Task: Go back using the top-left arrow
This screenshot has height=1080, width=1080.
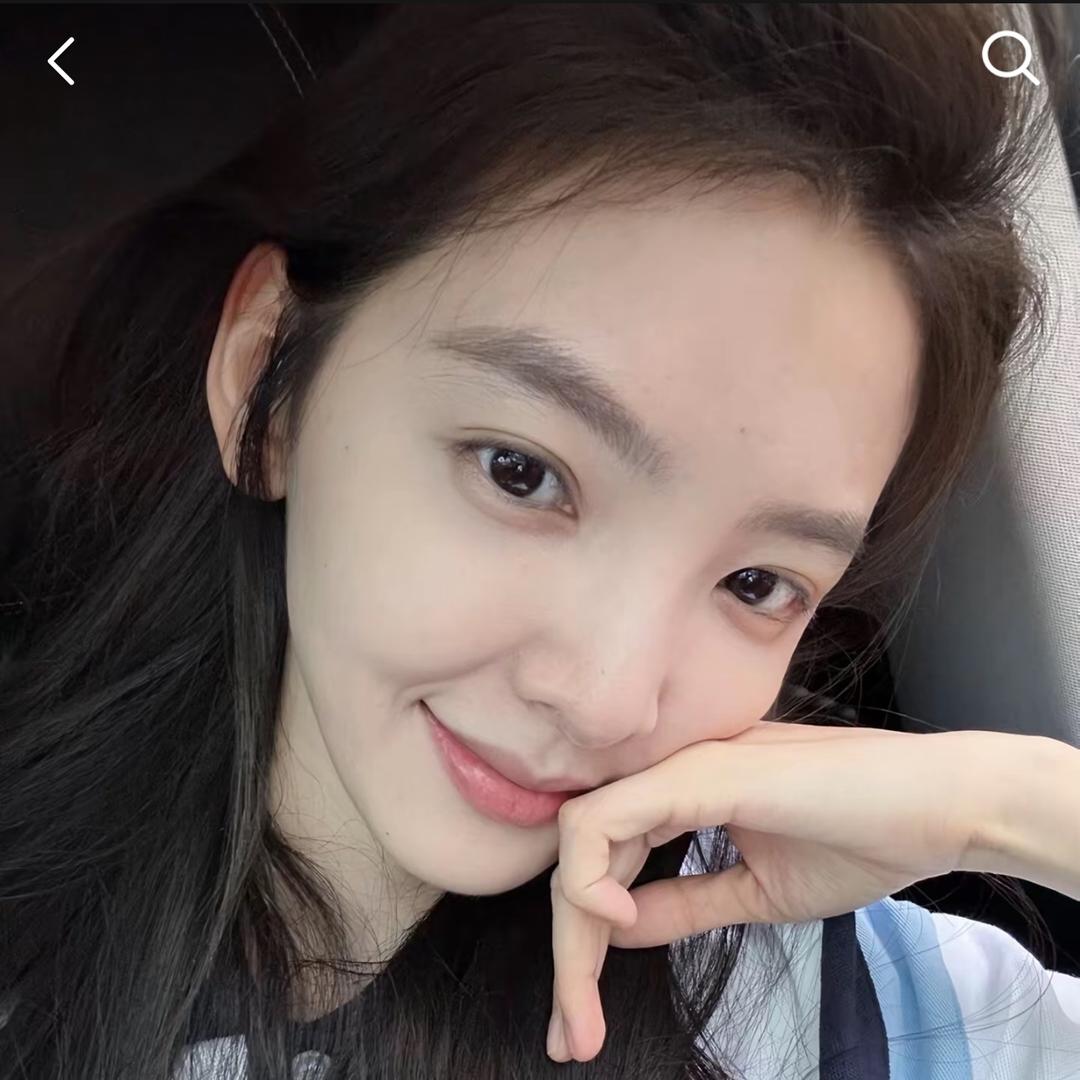Action: coord(61,61)
